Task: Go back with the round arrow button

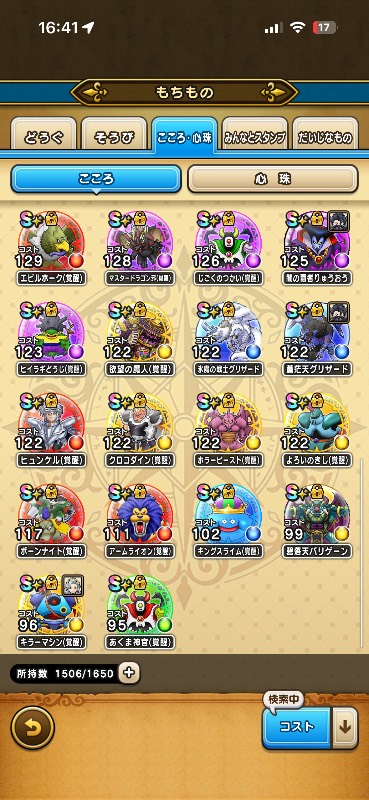Action: click(33, 727)
